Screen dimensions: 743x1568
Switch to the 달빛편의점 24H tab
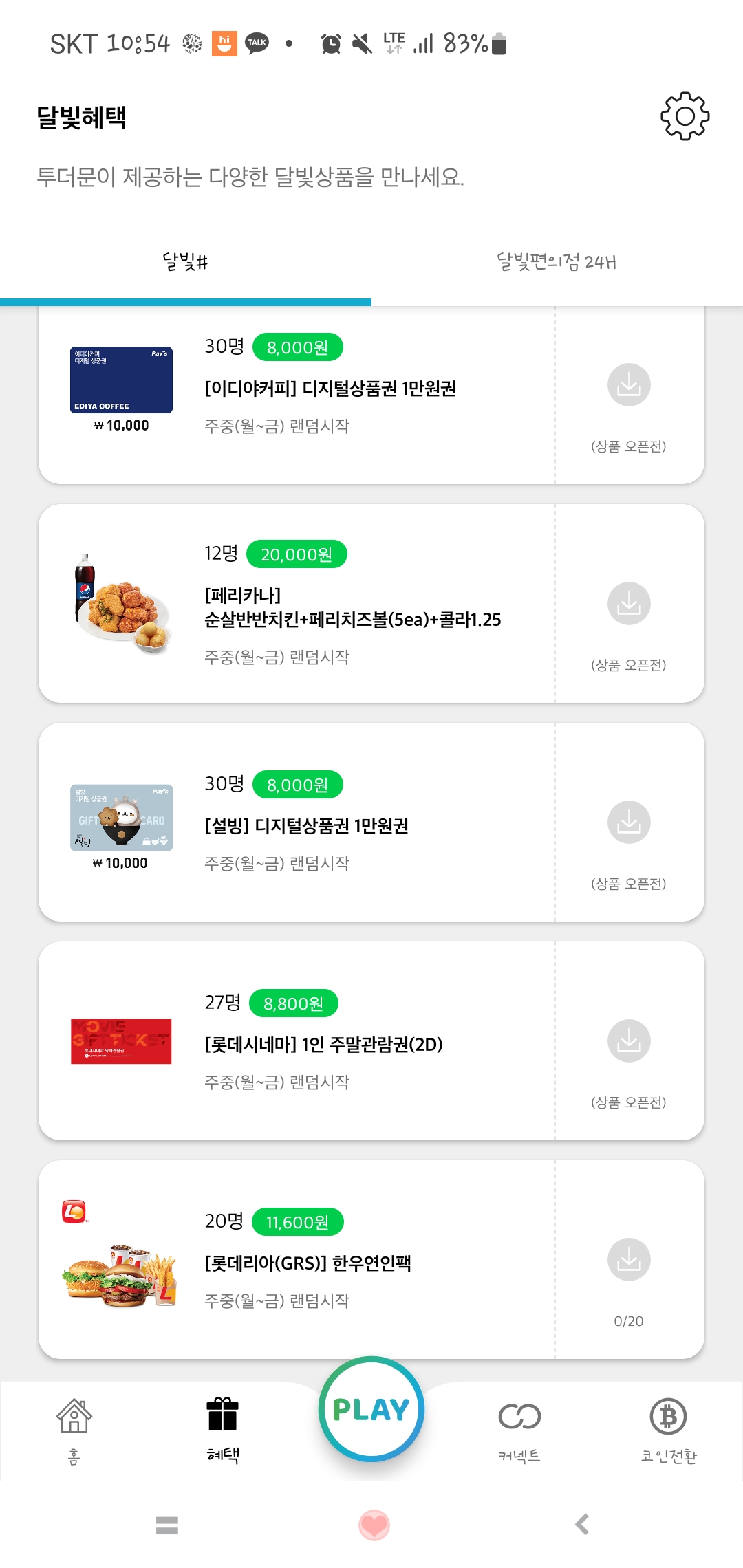pos(557,262)
